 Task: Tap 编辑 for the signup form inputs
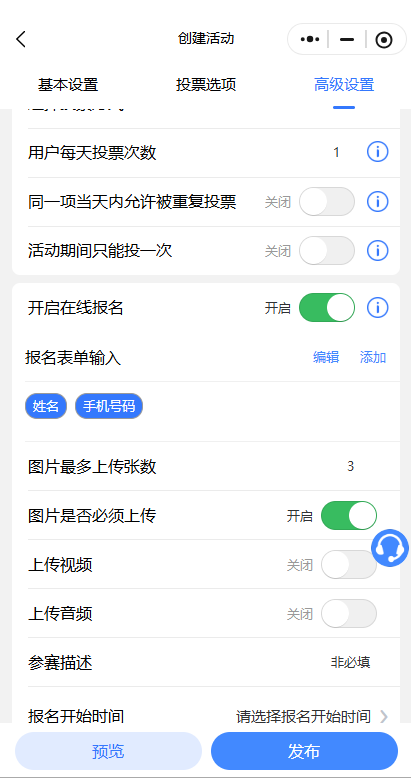[x=326, y=357]
